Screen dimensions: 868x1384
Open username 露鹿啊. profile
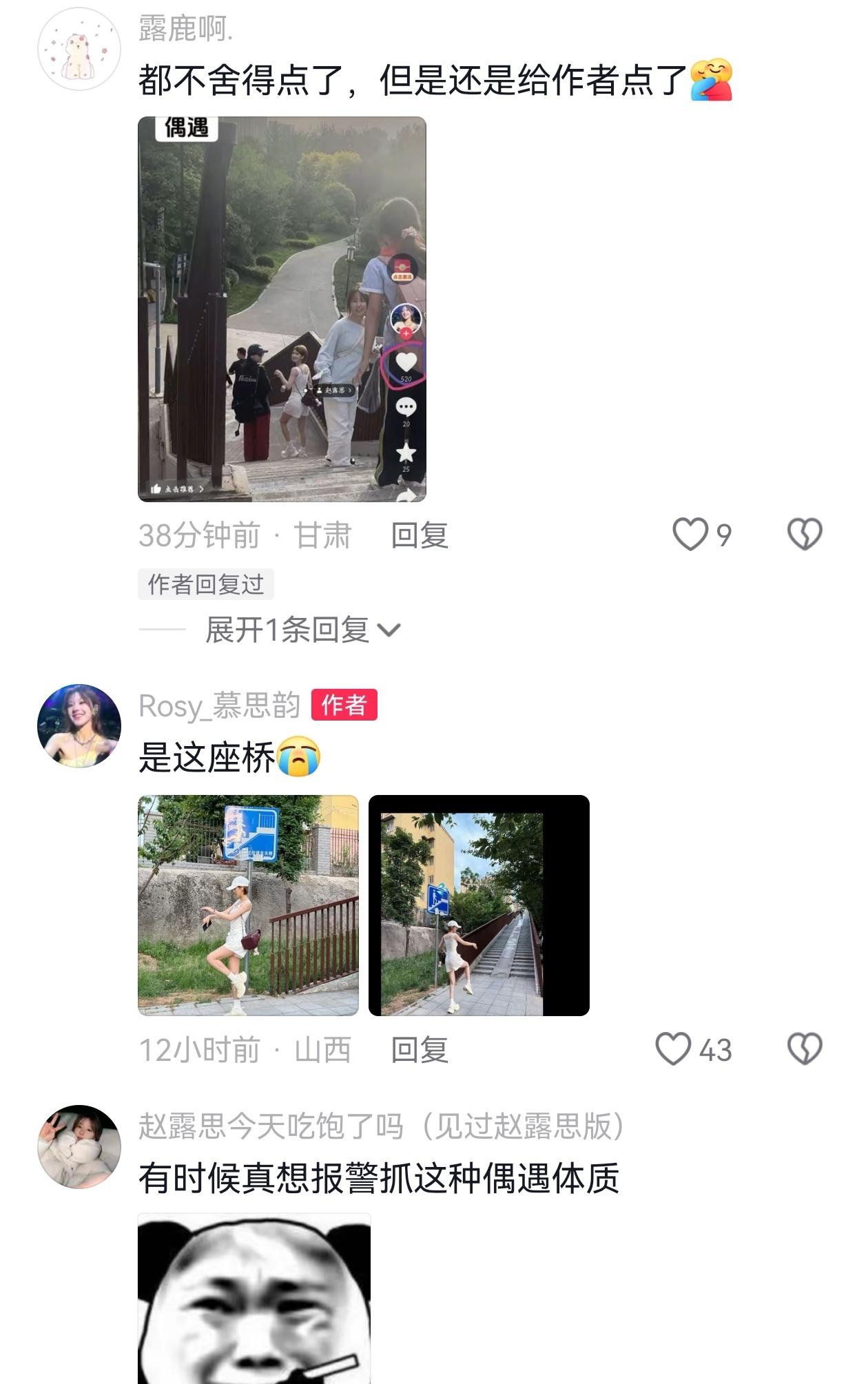pyautogui.click(x=186, y=29)
